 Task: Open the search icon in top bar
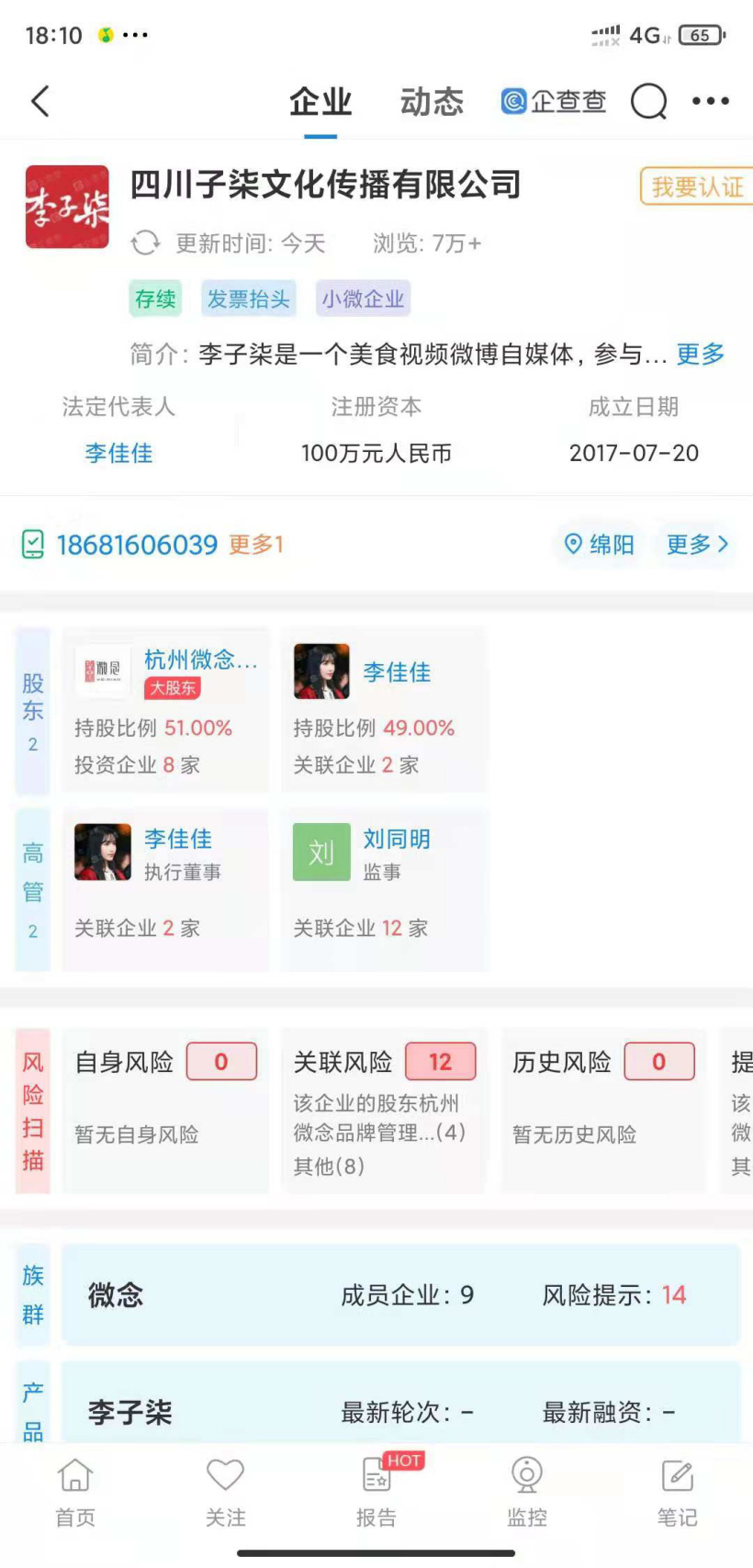point(649,101)
